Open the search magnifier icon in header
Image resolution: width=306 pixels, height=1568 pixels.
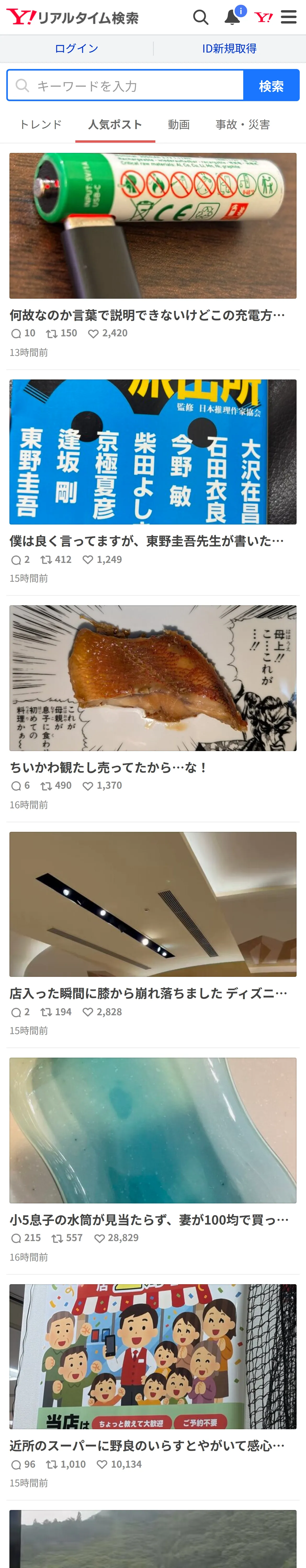click(201, 17)
